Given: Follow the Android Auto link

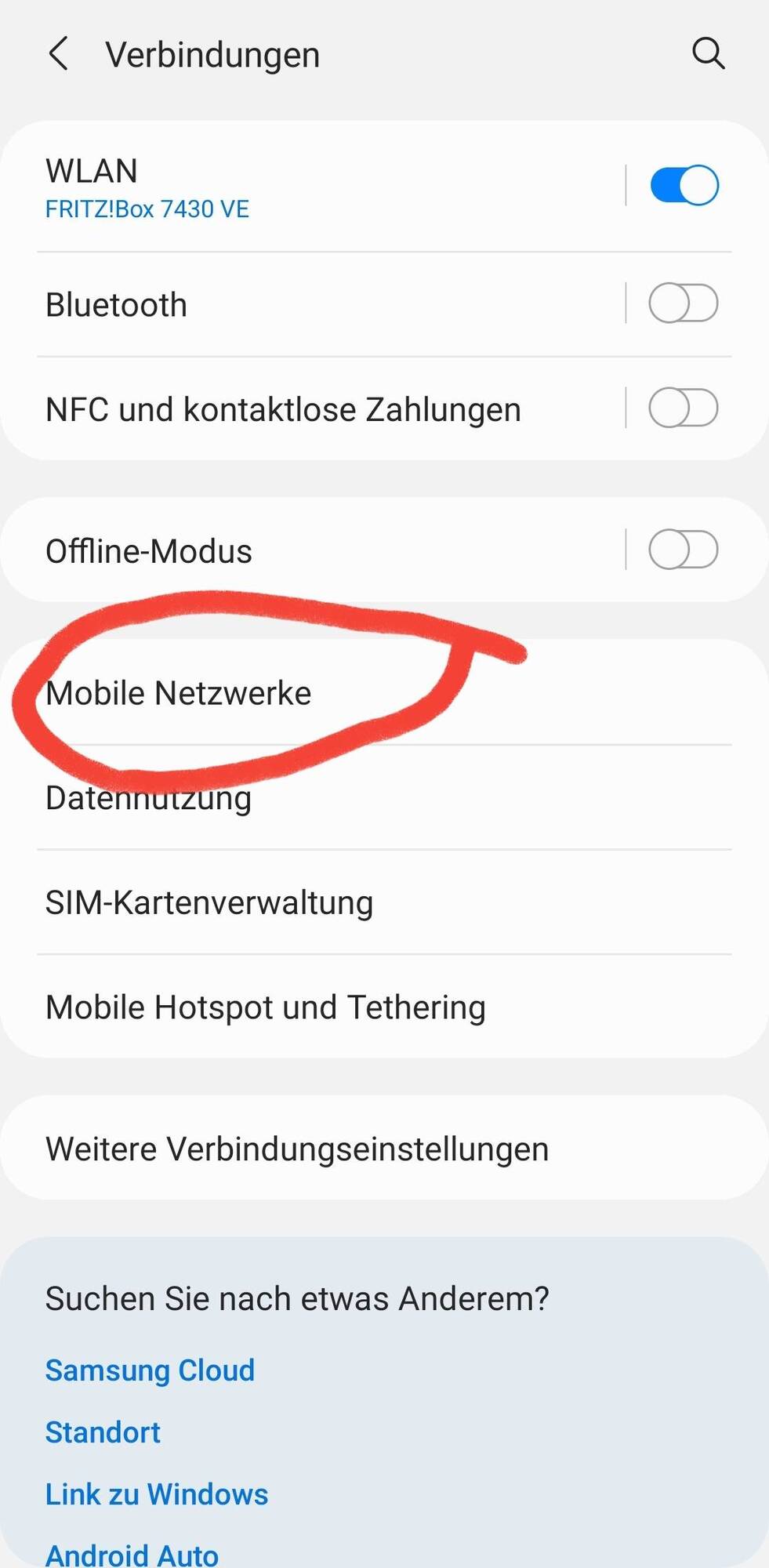Looking at the screenshot, I should tap(132, 1554).
